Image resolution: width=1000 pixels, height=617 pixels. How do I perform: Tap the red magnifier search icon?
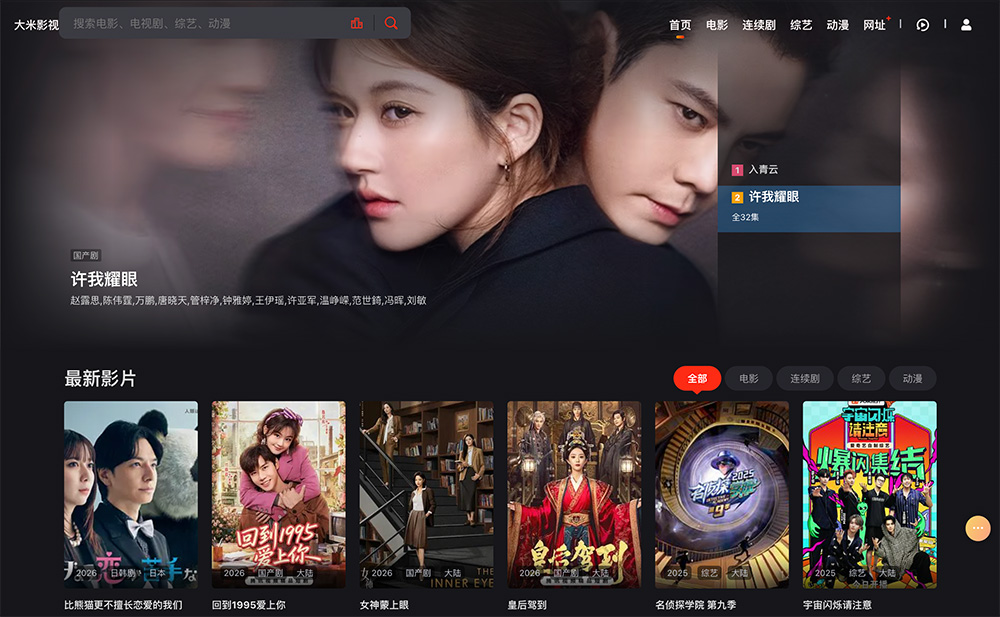391,23
